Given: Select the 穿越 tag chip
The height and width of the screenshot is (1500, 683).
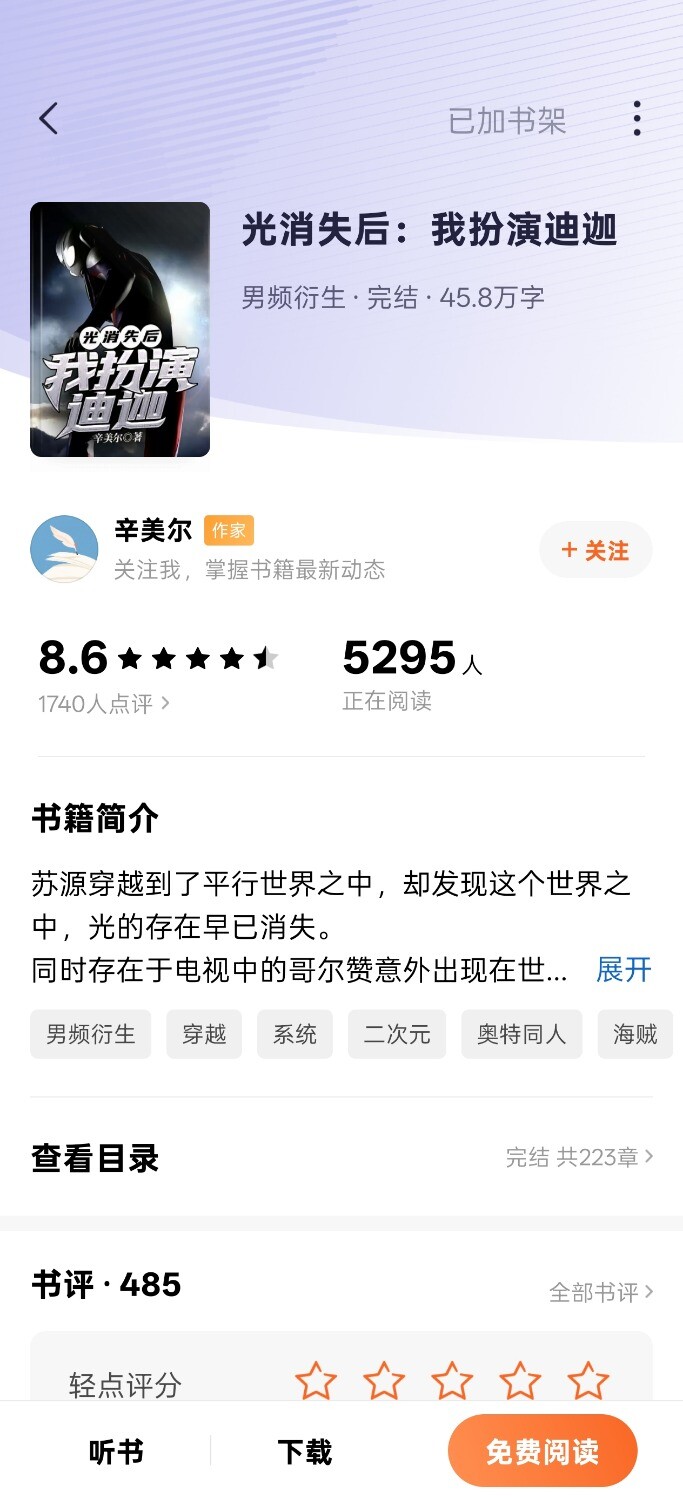Looking at the screenshot, I should (204, 1034).
